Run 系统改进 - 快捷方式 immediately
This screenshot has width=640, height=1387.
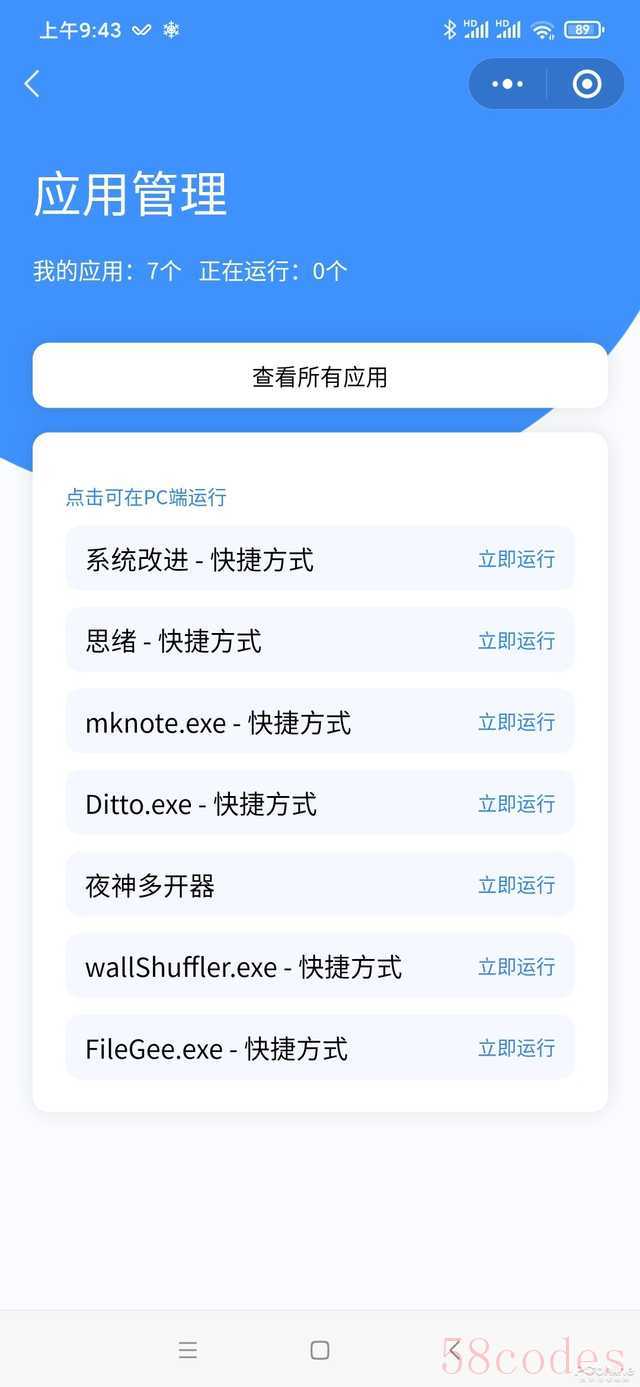pyautogui.click(x=516, y=559)
